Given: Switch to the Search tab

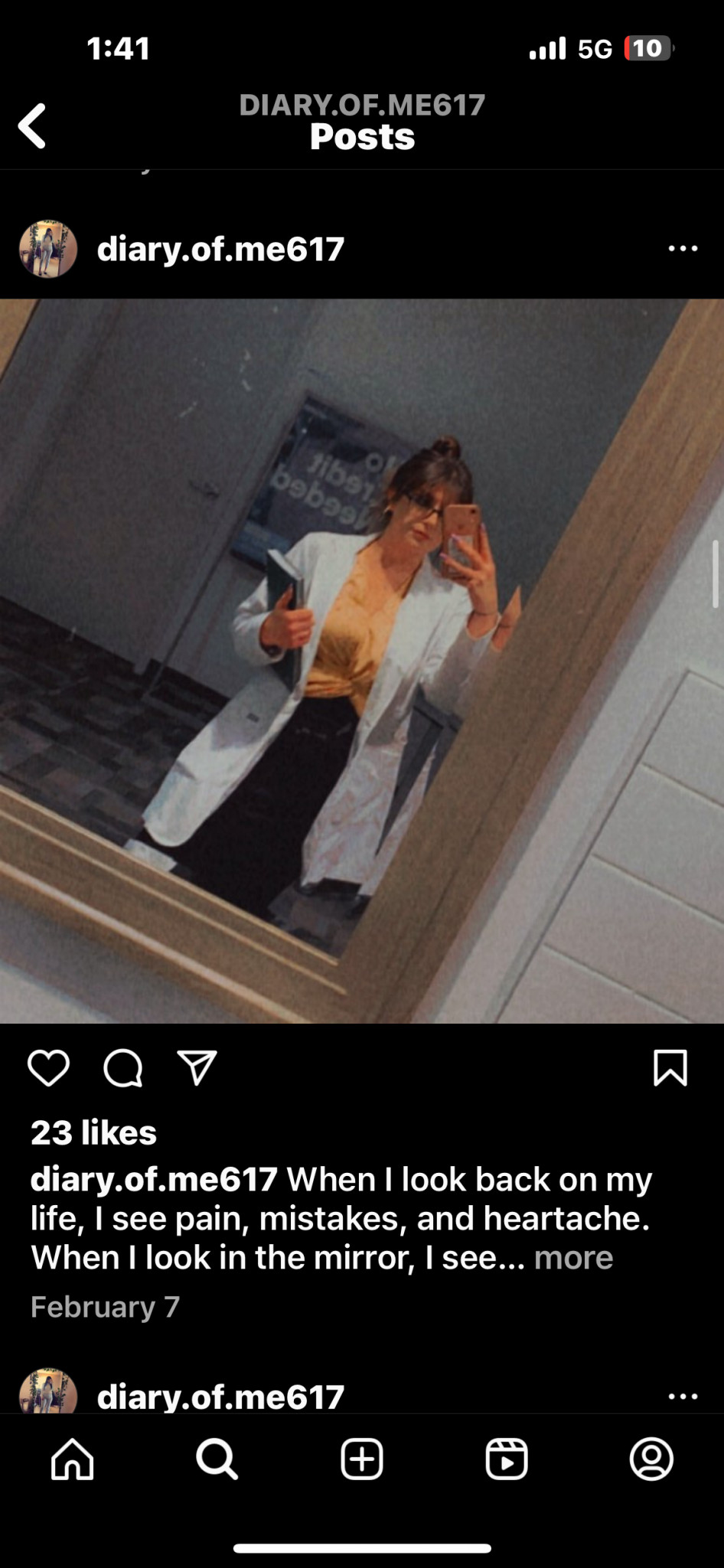Looking at the screenshot, I should (217, 1459).
